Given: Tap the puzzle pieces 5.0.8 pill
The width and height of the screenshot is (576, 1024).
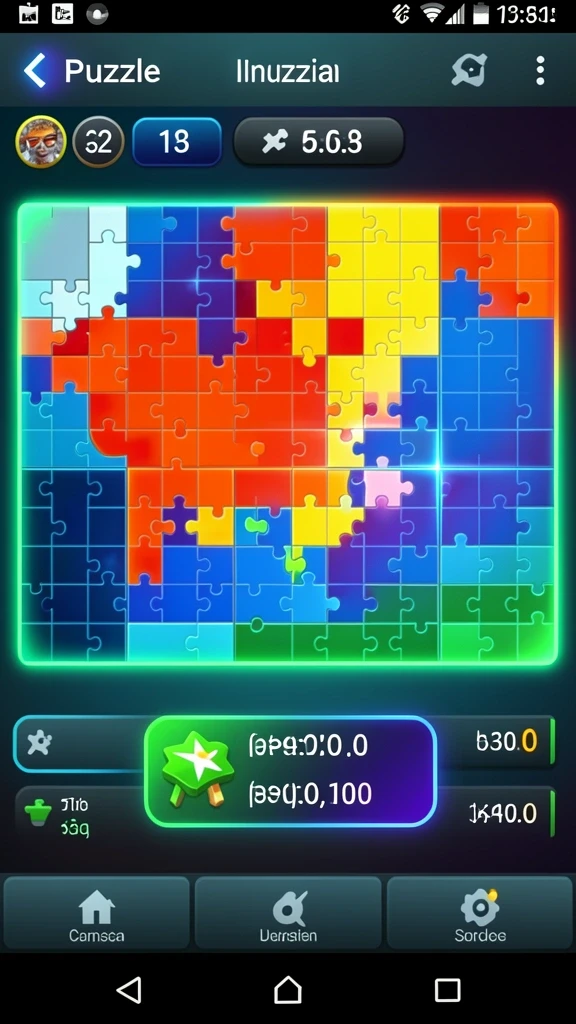Looking at the screenshot, I should (318, 141).
